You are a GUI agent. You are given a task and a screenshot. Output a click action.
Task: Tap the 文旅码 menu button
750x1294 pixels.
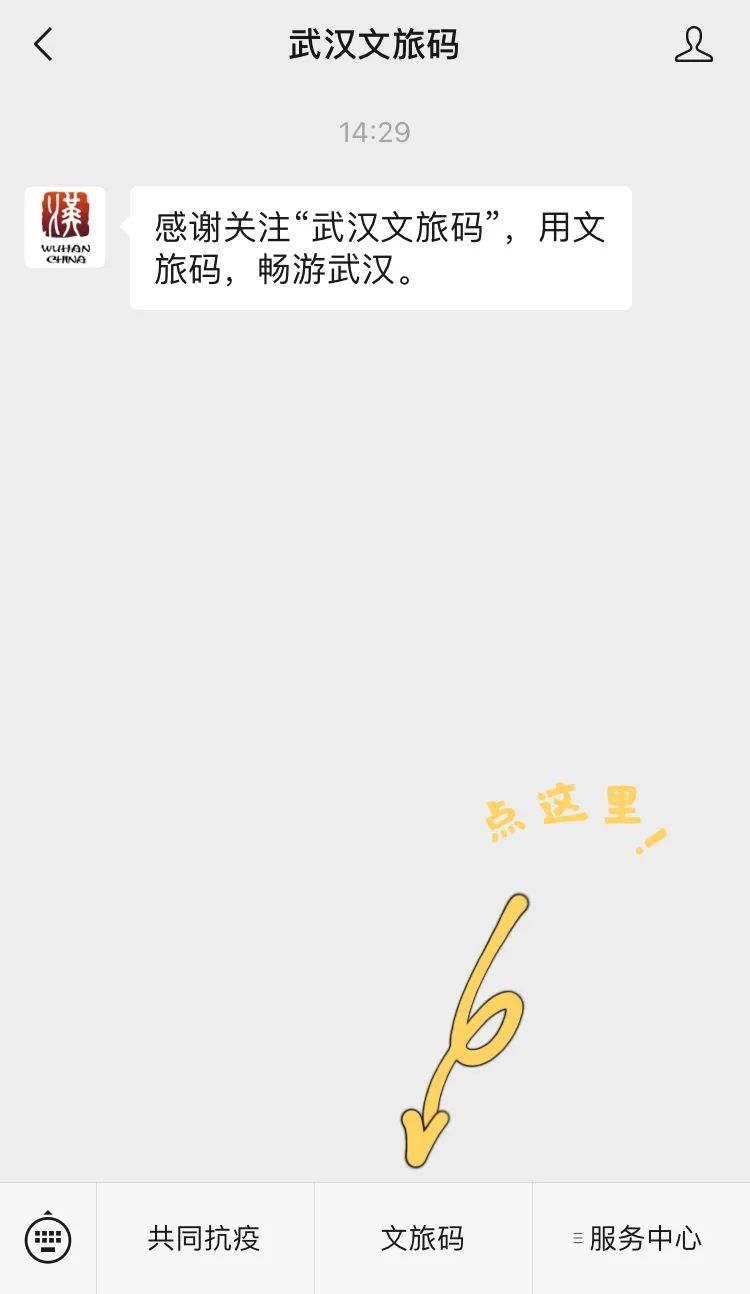422,1238
